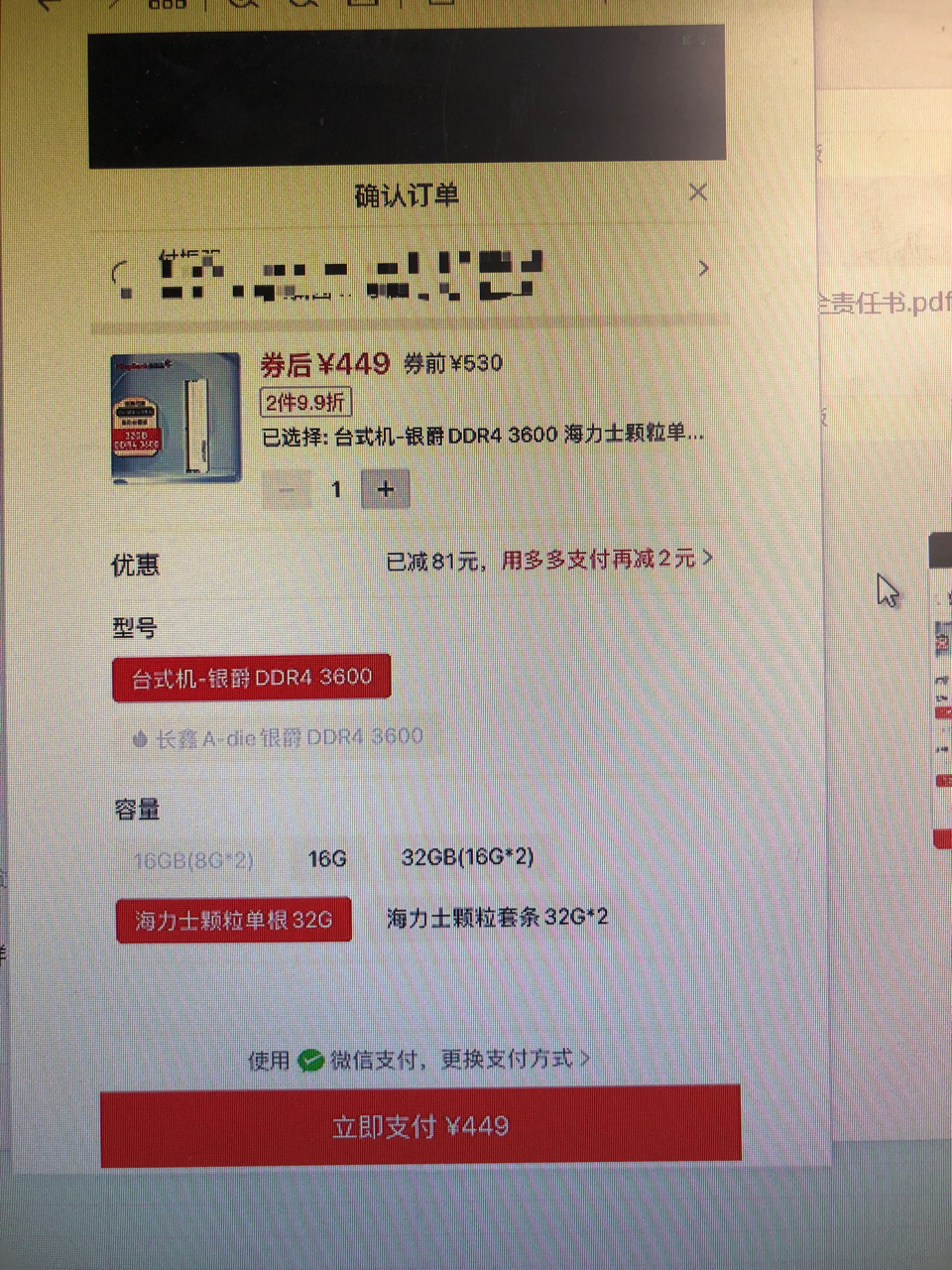Open the 用多多支付再减2元 discount chevron
Image resolution: width=952 pixels, height=1270 pixels.
click(708, 559)
